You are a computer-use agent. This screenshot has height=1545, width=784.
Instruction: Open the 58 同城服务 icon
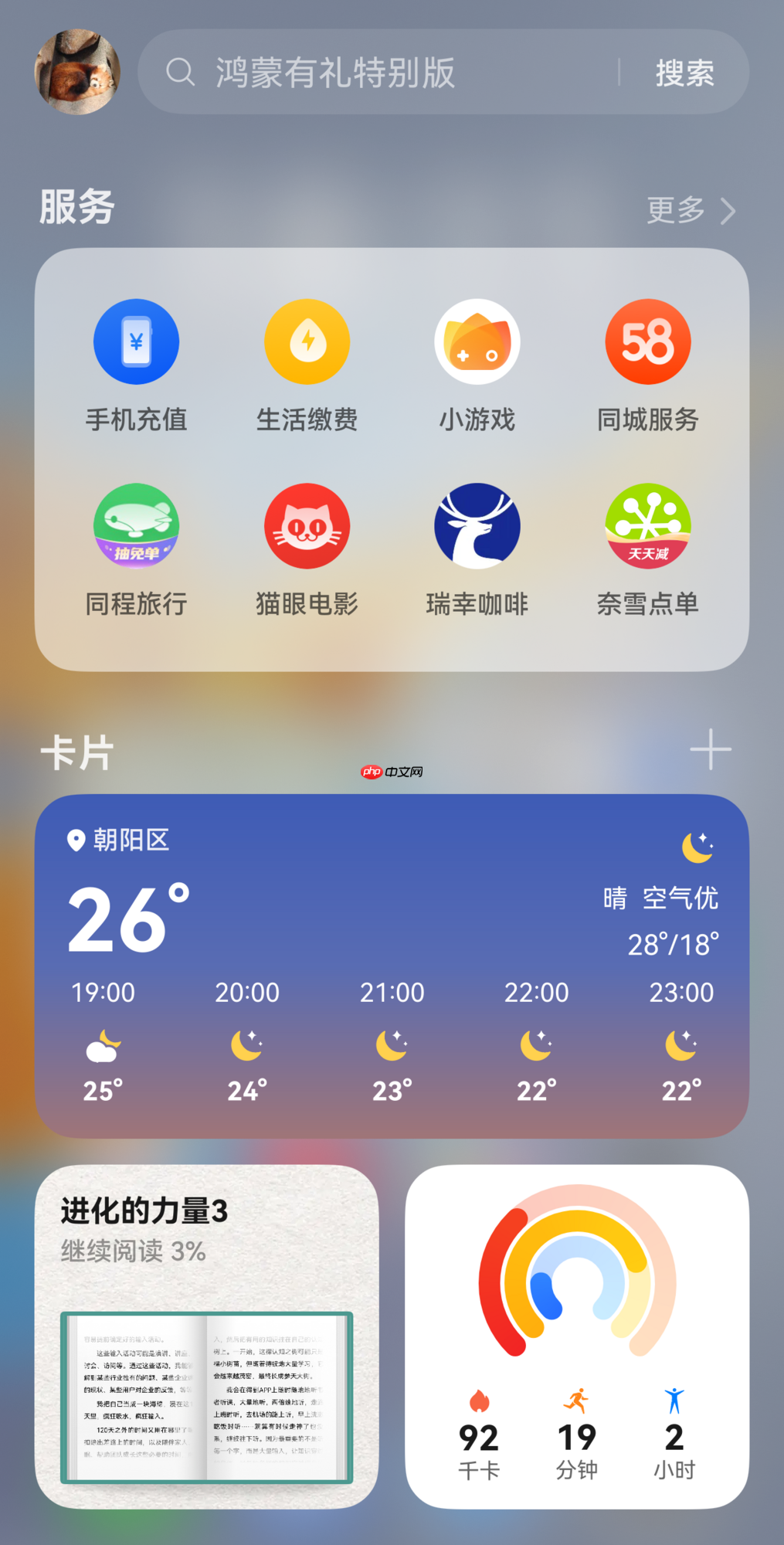click(648, 341)
